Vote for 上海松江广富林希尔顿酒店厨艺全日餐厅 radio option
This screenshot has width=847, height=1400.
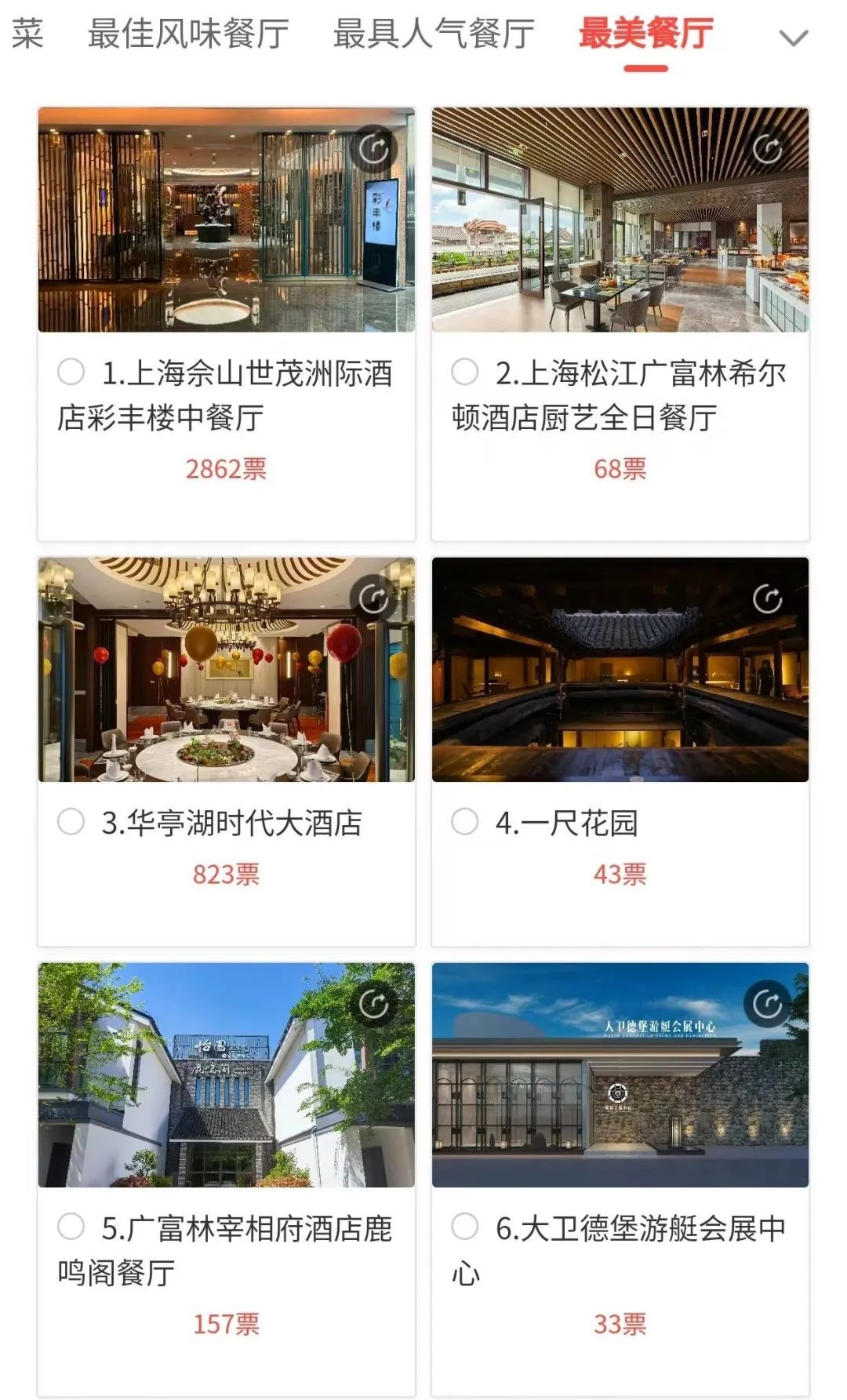(x=464, y=372)
